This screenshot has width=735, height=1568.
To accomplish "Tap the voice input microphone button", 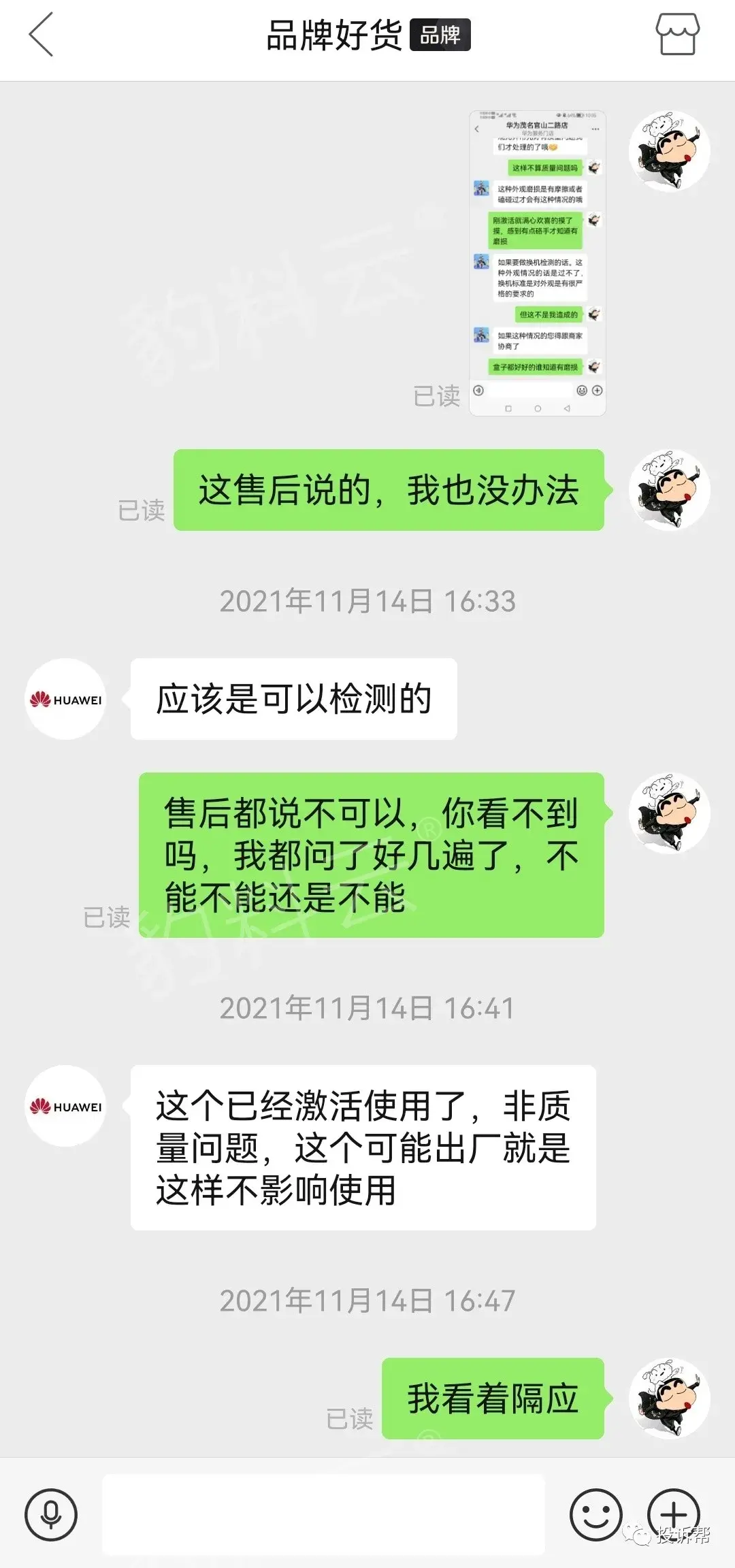I will tap(51, 1514).
